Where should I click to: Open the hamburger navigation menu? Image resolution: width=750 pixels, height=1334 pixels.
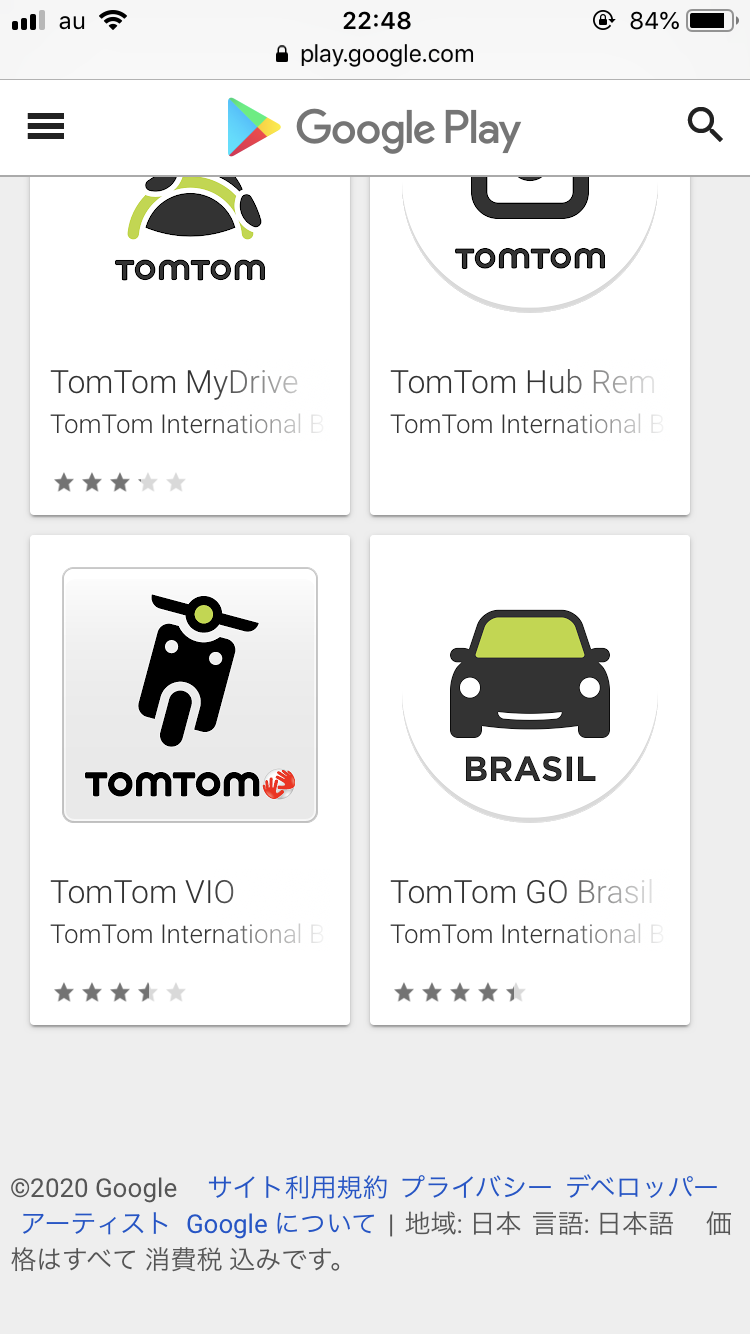[46, 127]
